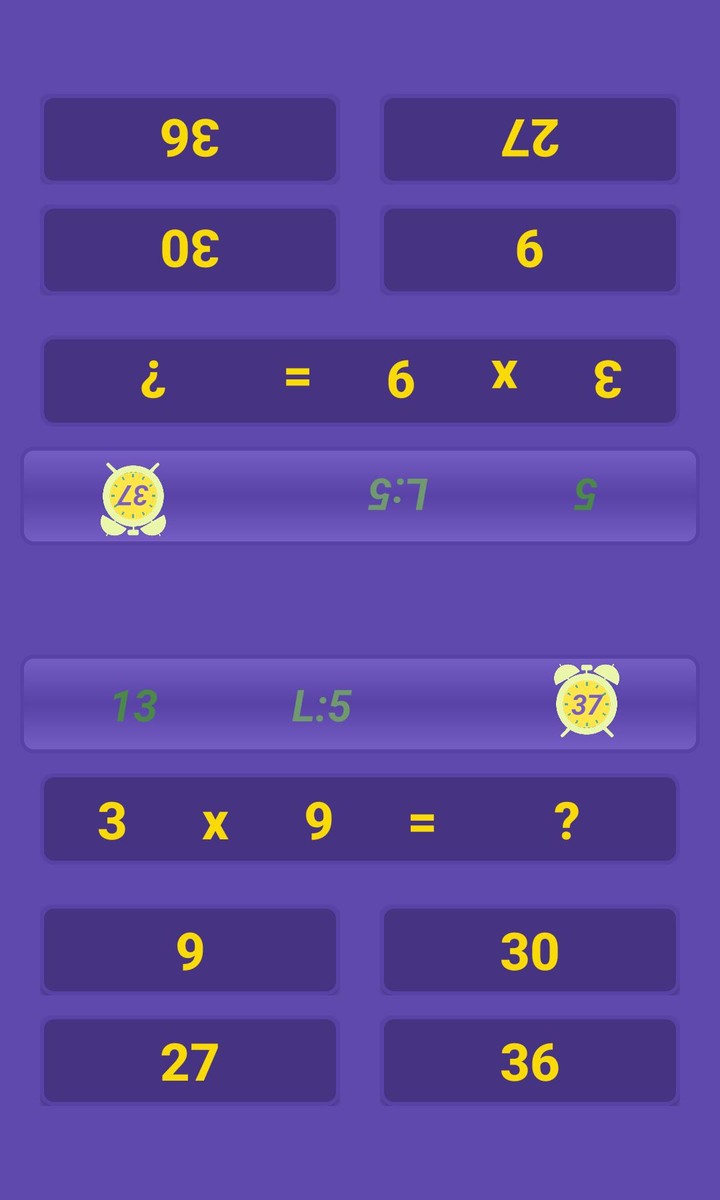Choose answer 9 on the bottom answer grid

click(x=190, y=950)
